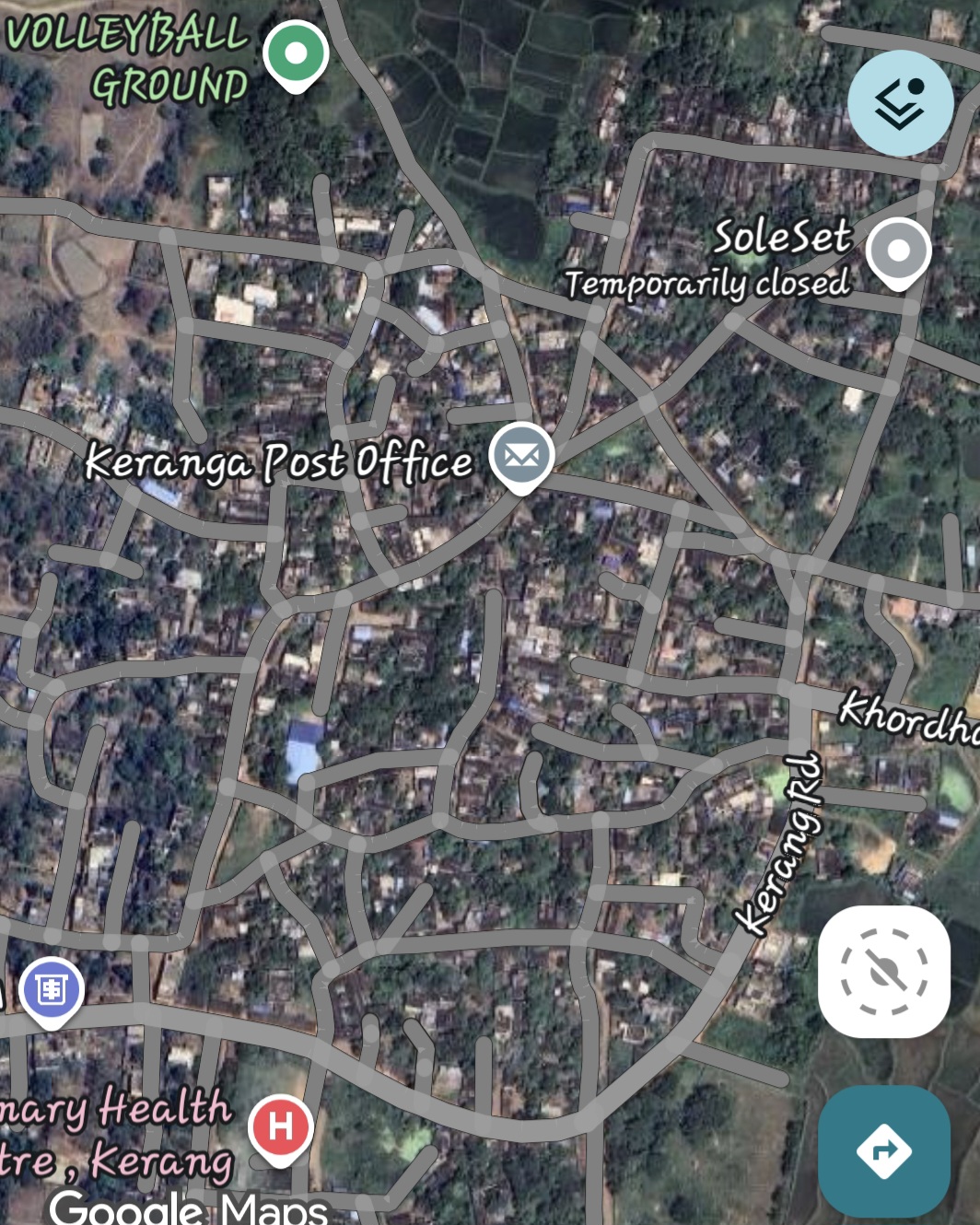Open the Primary Health Centre hospital marker
980x1225 pixels.
pyautogui.click(x=281, y=1126)
